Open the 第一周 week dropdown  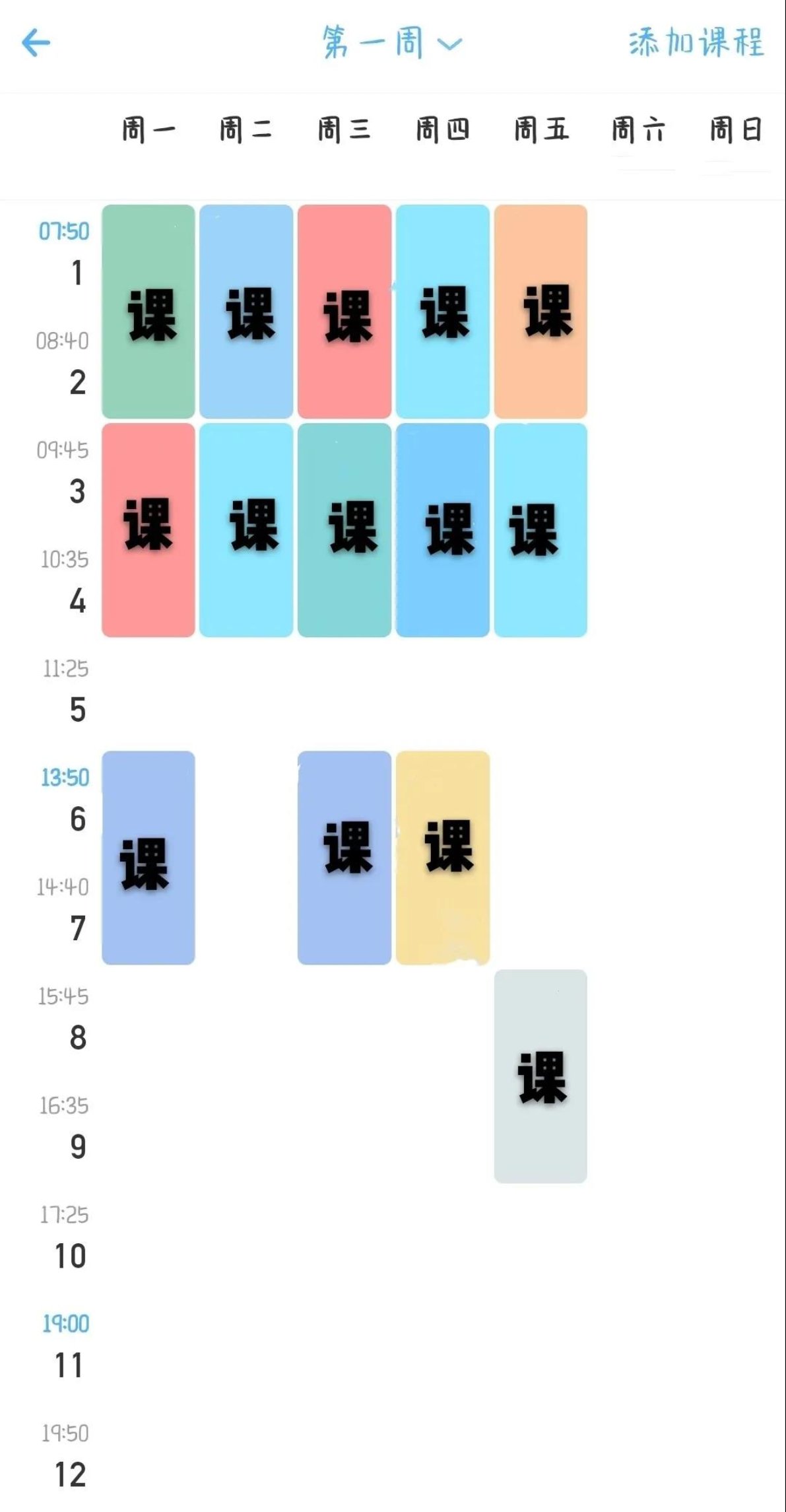point(392,44)
